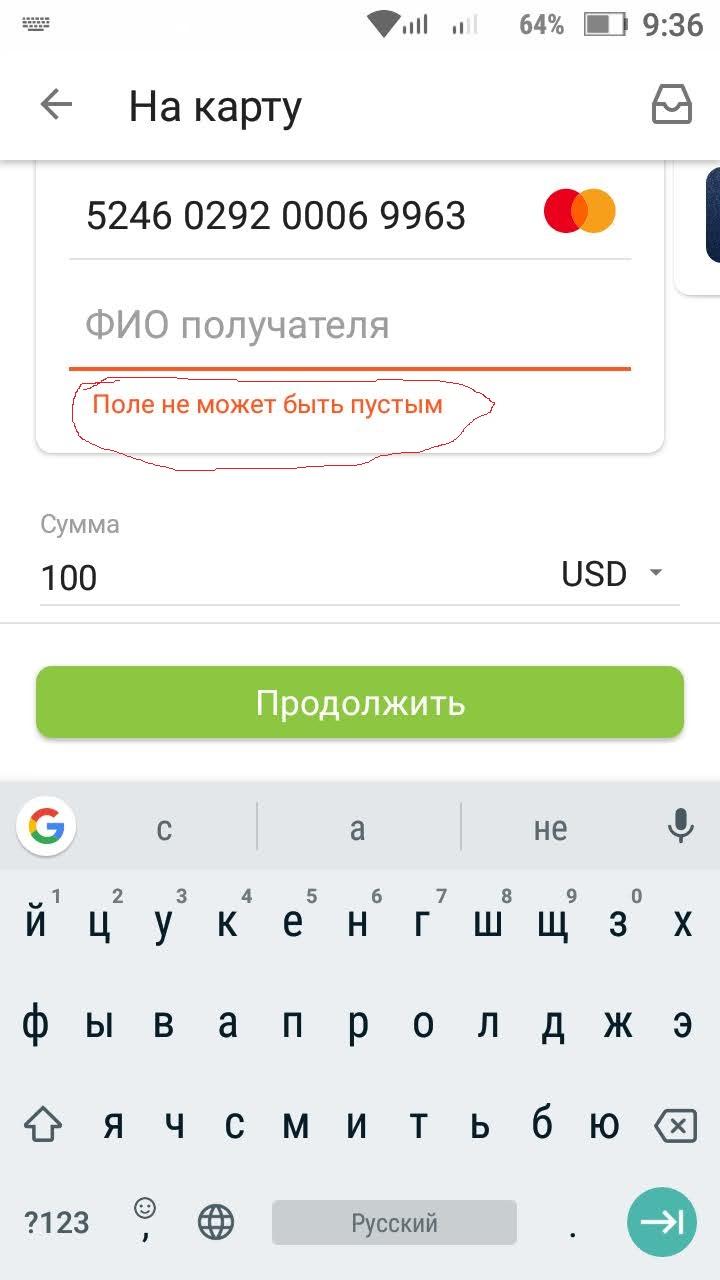The height and width of the screenshot is (1280, 720).
Task: Toggle the keyboard shift key
Action: tap(42, 1127)
